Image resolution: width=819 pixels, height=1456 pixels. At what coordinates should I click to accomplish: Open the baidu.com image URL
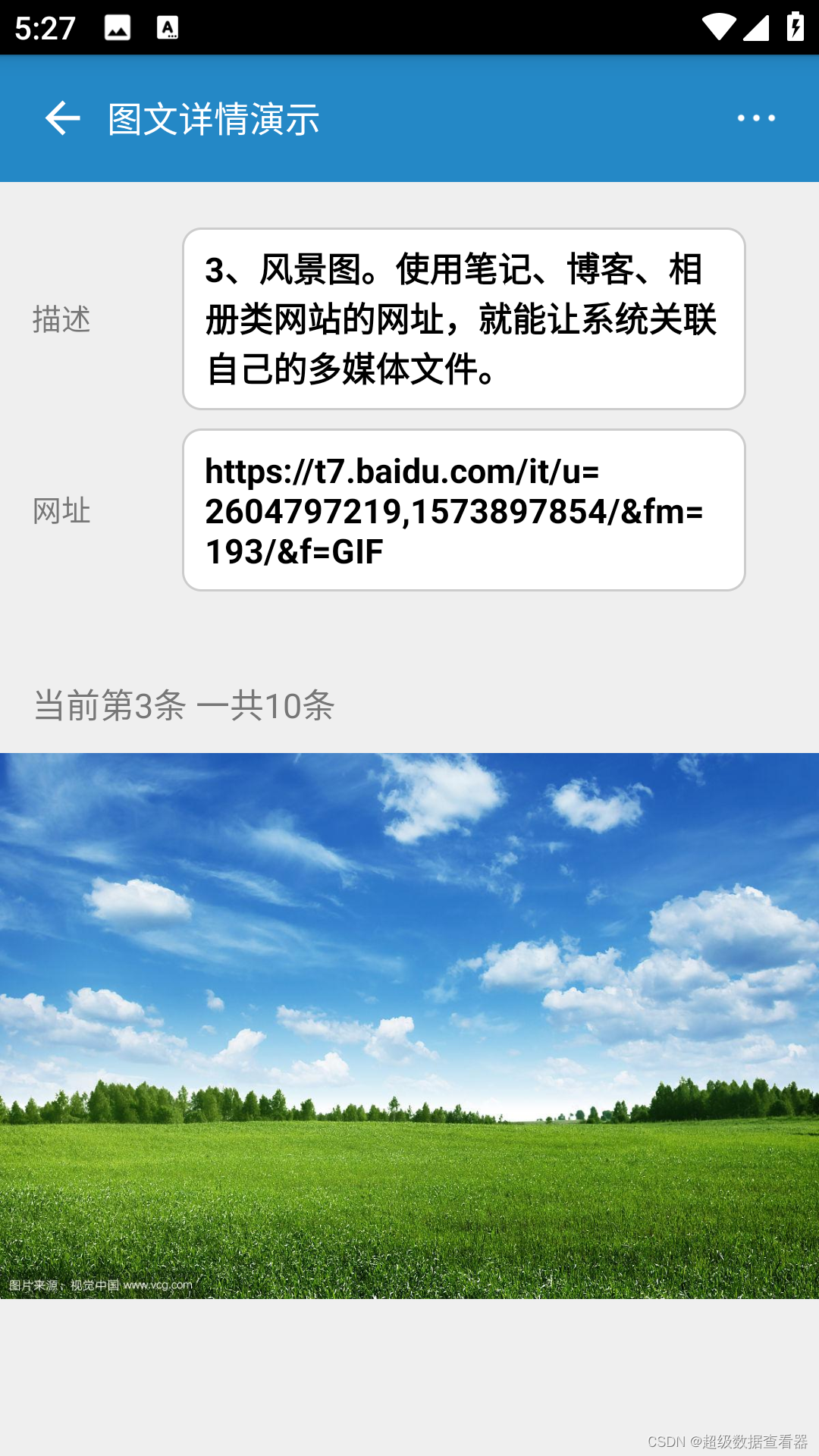pyautogui.click(x=463, y=510)
